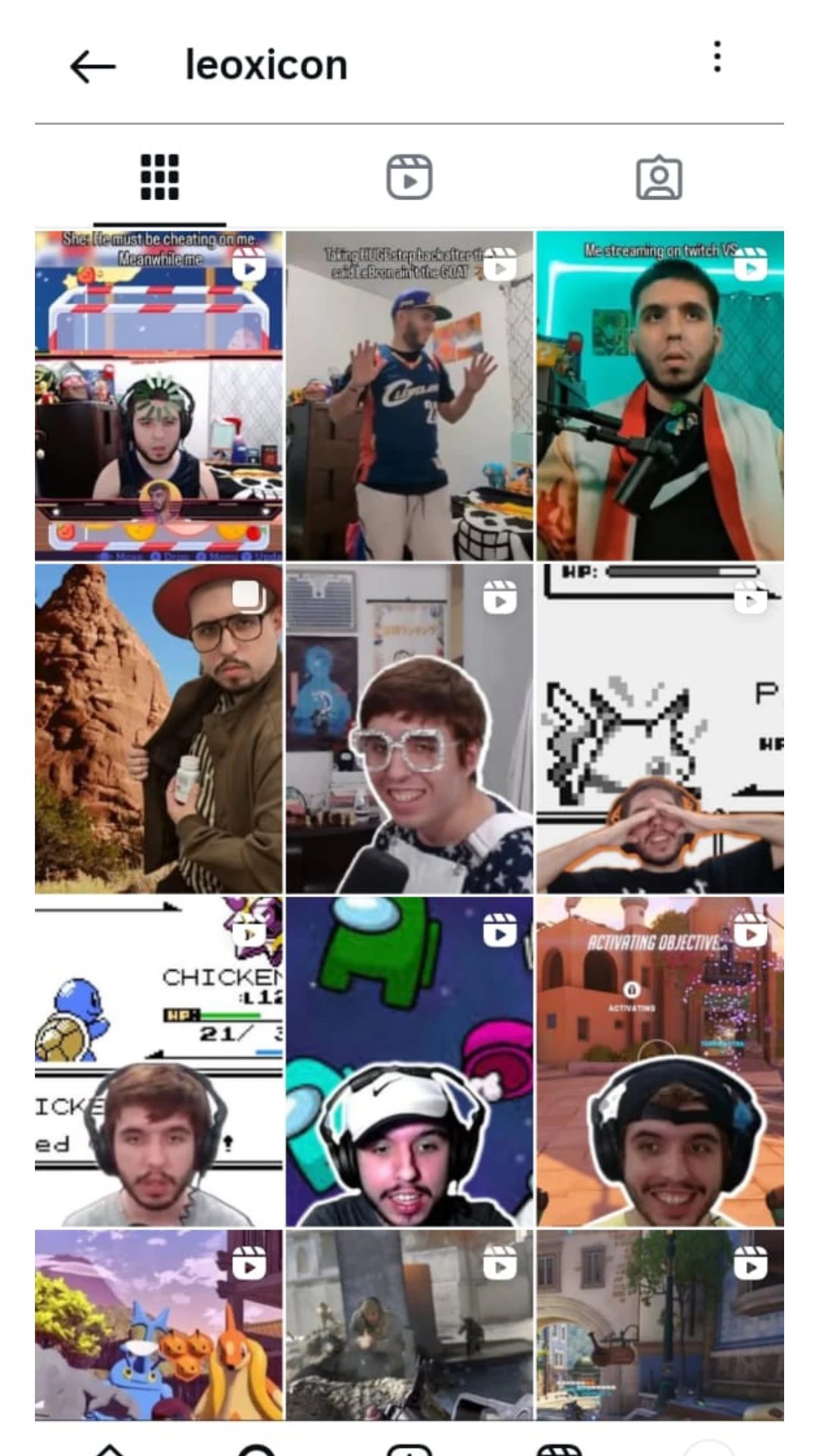This screenshot has height=1456, width=819.
Task: Open the 'Activating Objective' gameplay reel
Action: 660,1062
